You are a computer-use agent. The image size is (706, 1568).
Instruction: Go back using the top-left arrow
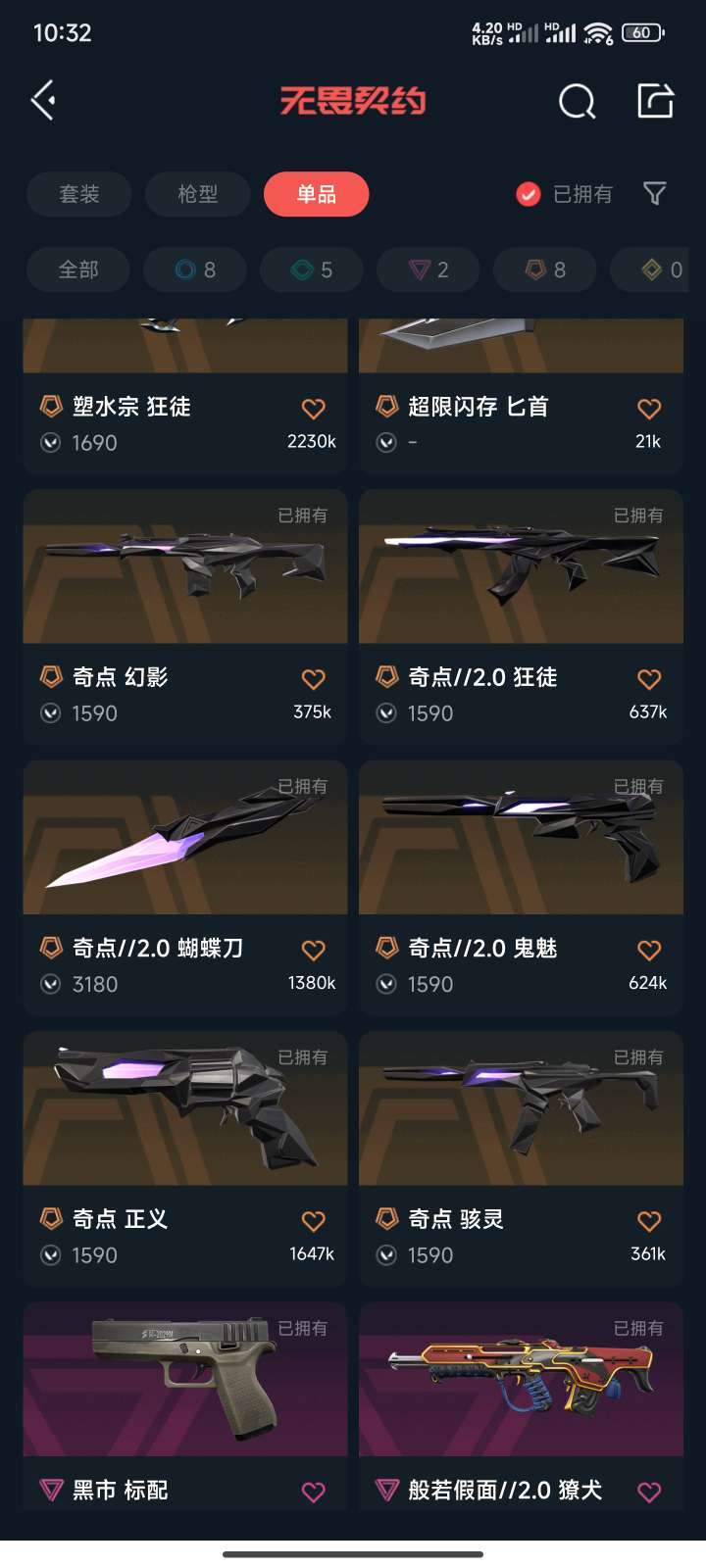click(x=43, y=100)
